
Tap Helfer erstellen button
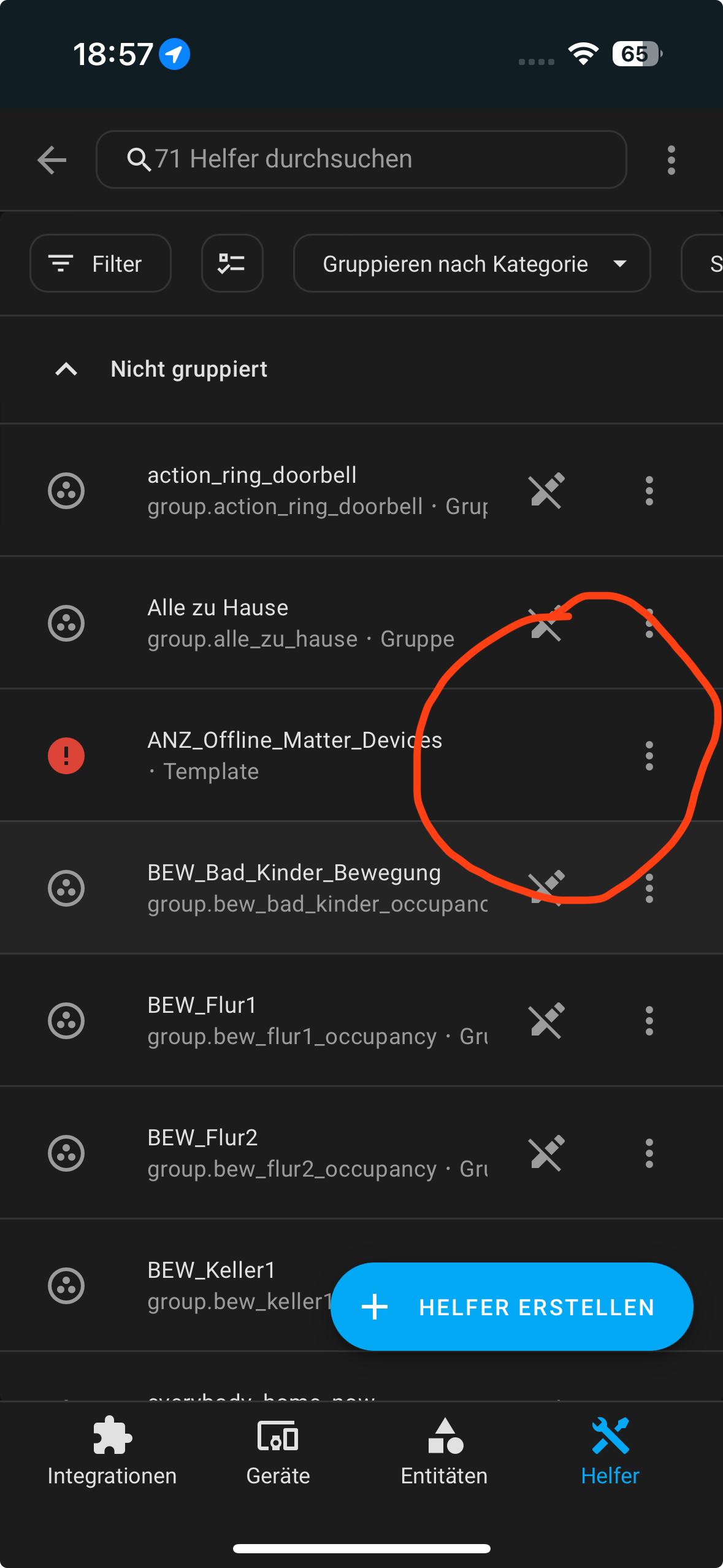pyautogui.click(x=511, y=1307)
